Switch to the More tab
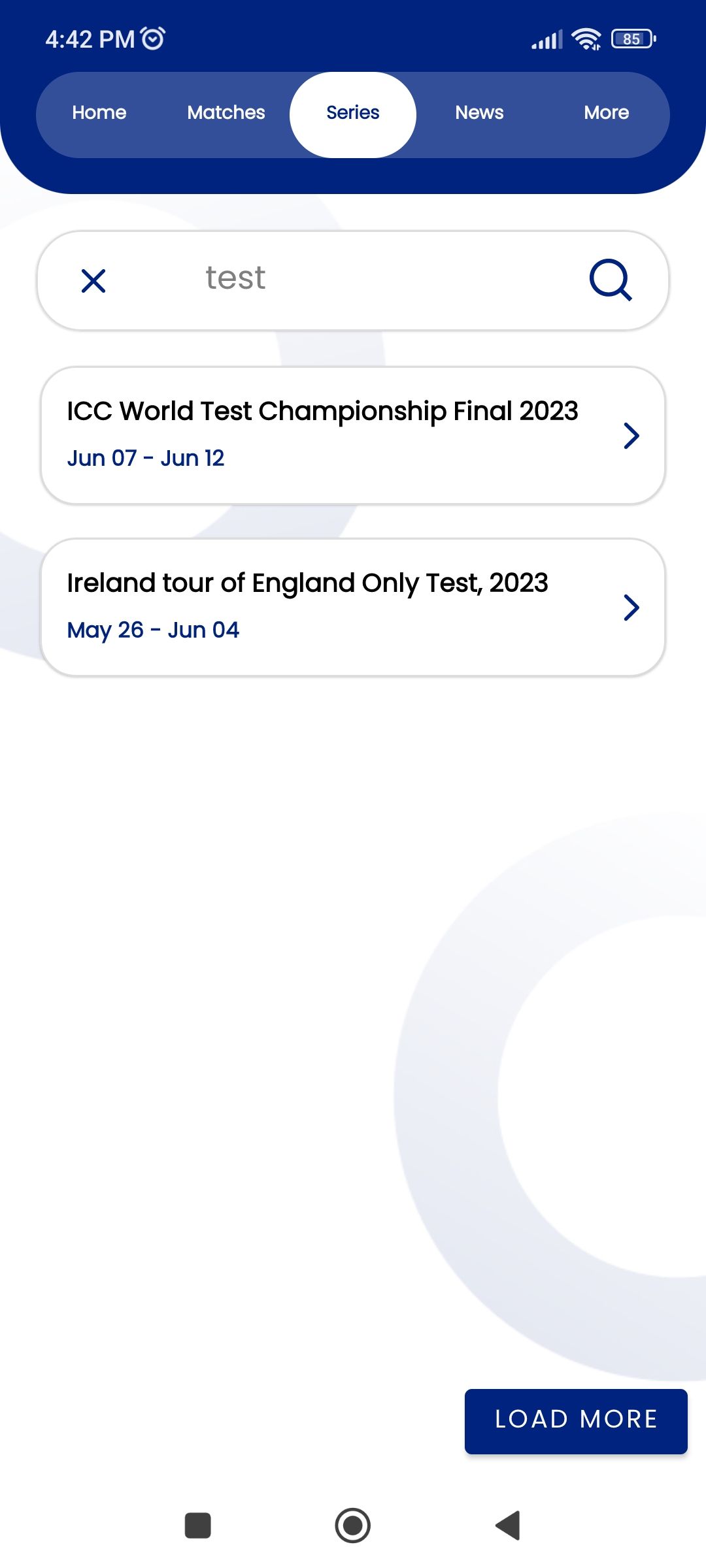The width and height of the screenshot is (706, 1568). point(606,113)
